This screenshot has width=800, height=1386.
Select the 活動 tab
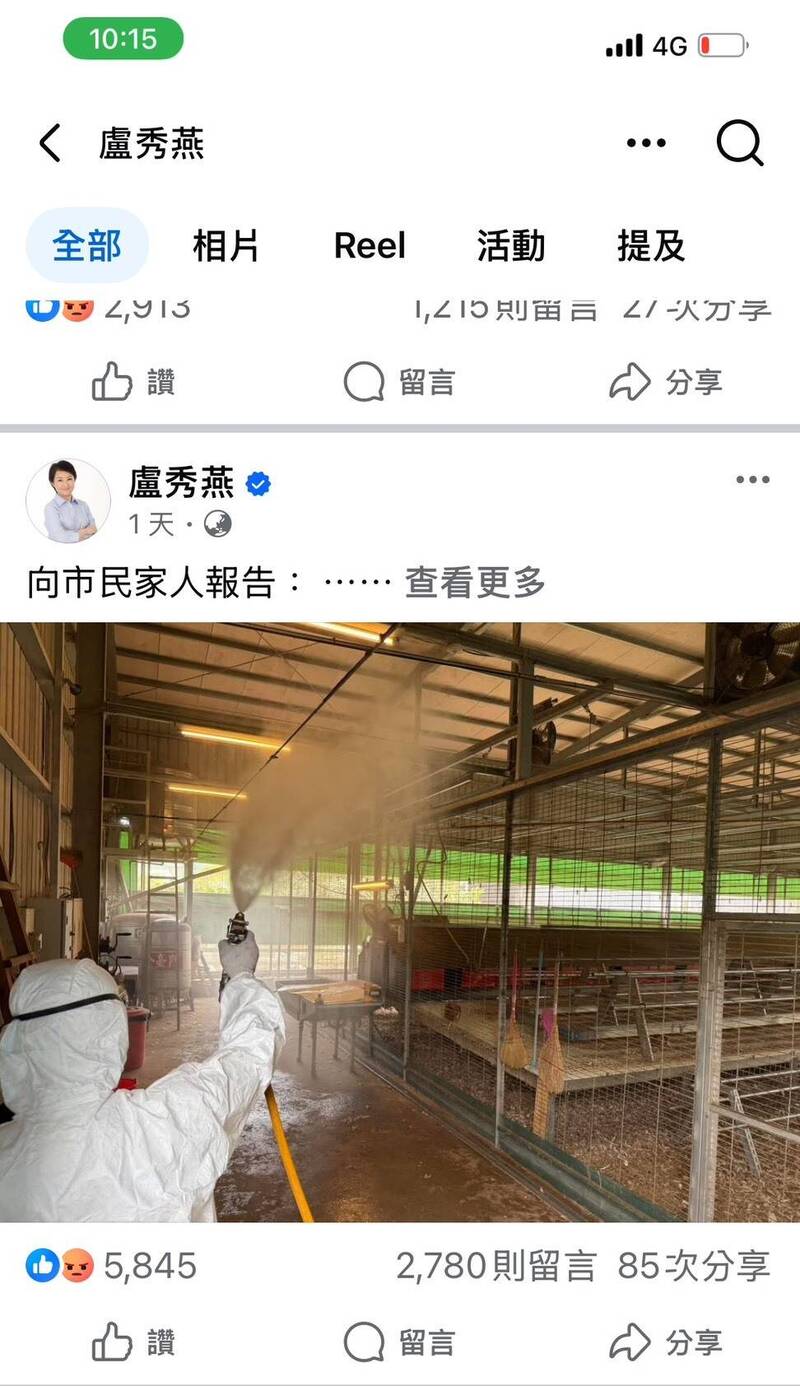coord(512,246)
